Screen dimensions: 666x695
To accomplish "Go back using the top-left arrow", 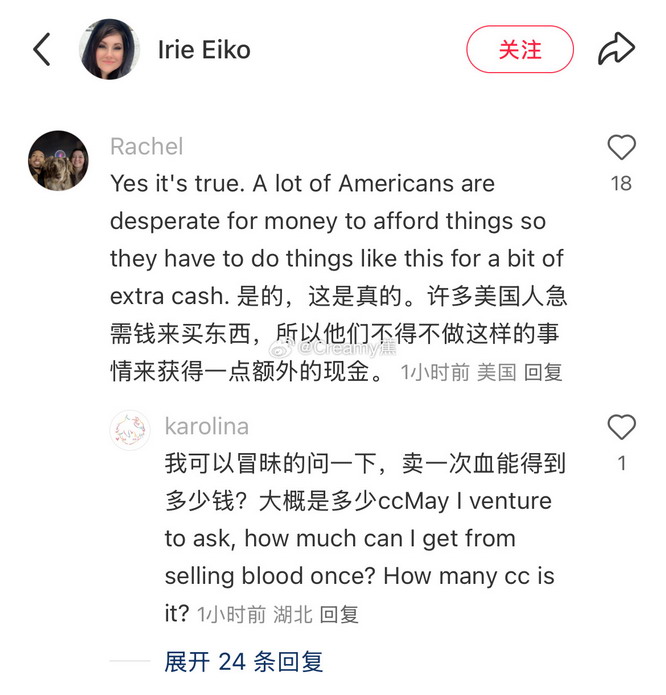I will tap(42, 49).
